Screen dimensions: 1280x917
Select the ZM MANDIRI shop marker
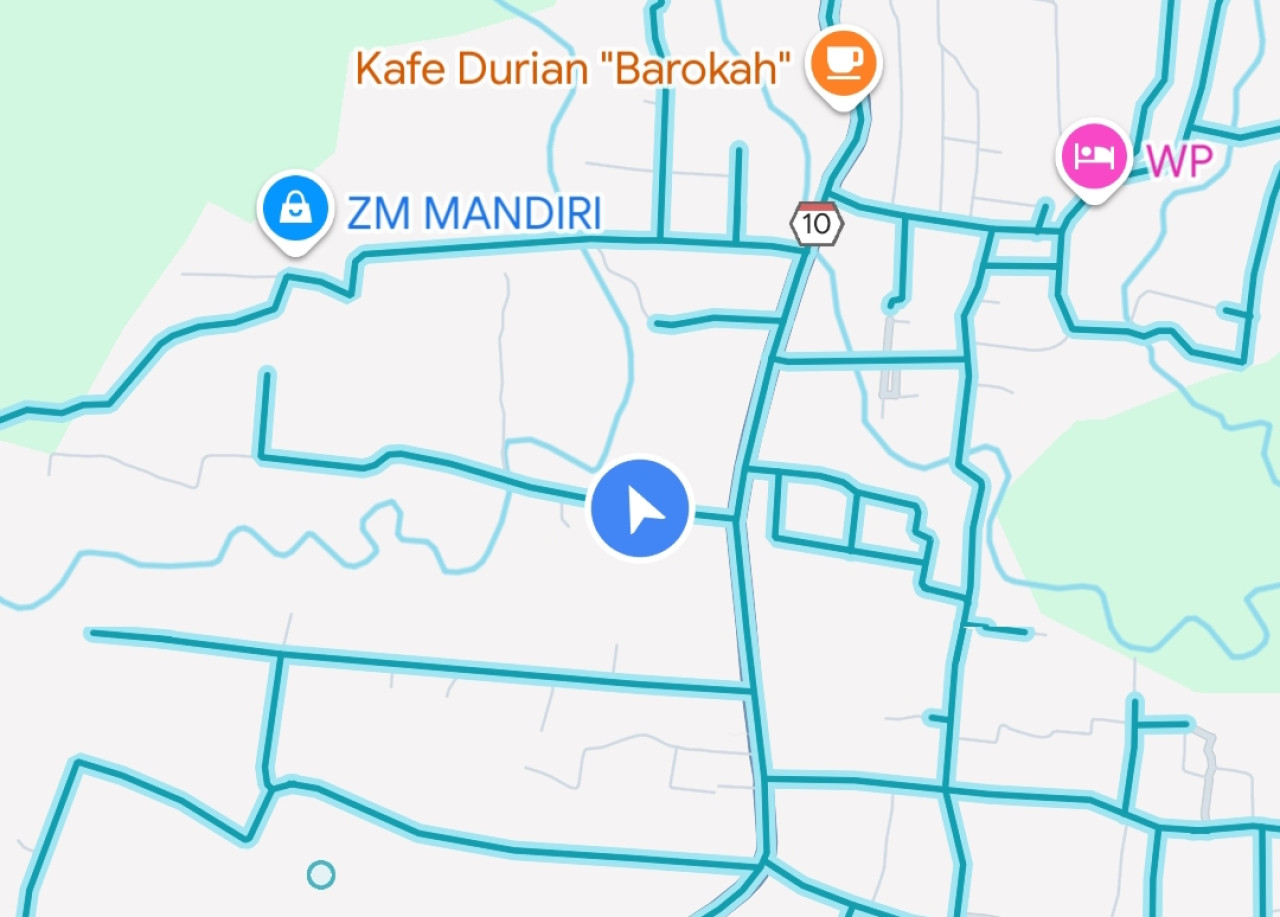295,208
